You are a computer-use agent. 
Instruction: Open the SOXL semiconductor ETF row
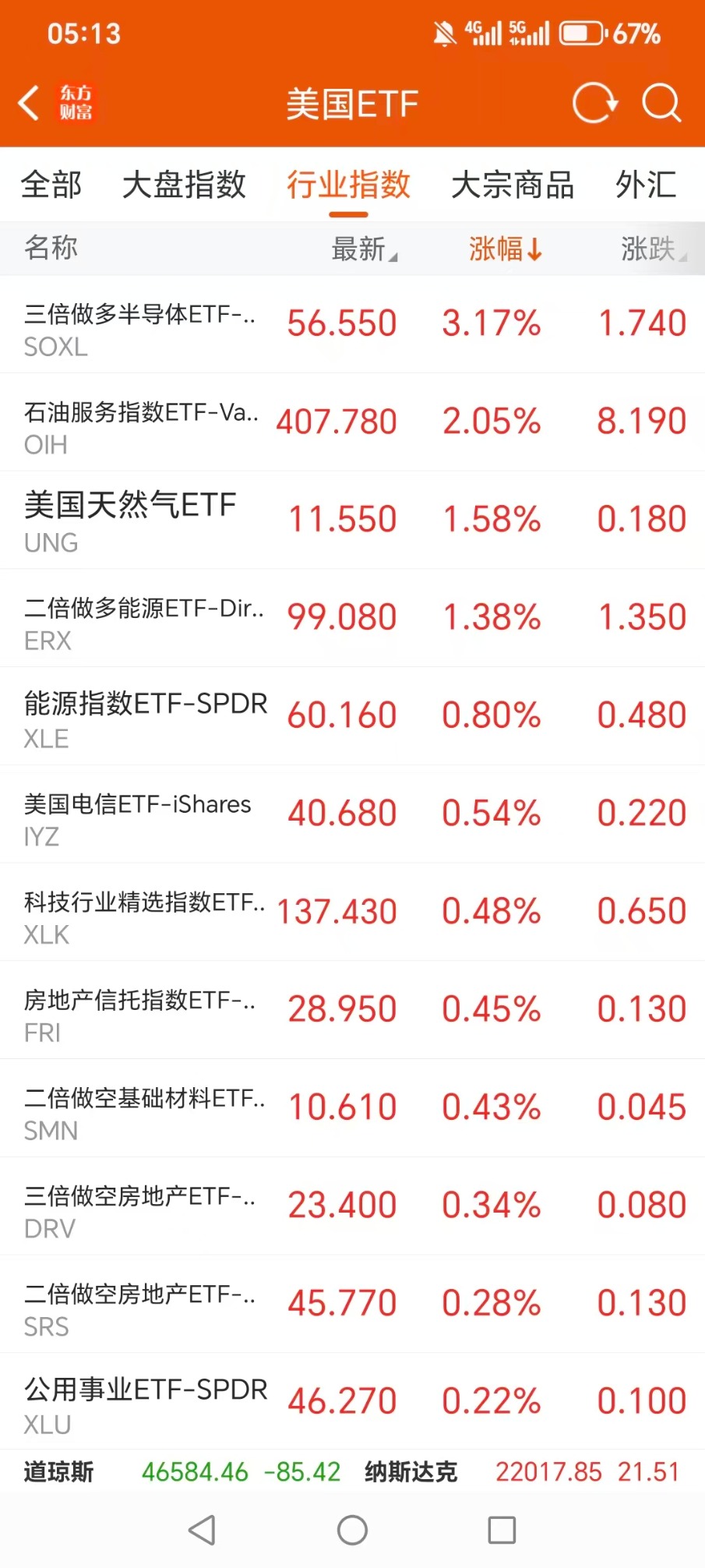352,324
